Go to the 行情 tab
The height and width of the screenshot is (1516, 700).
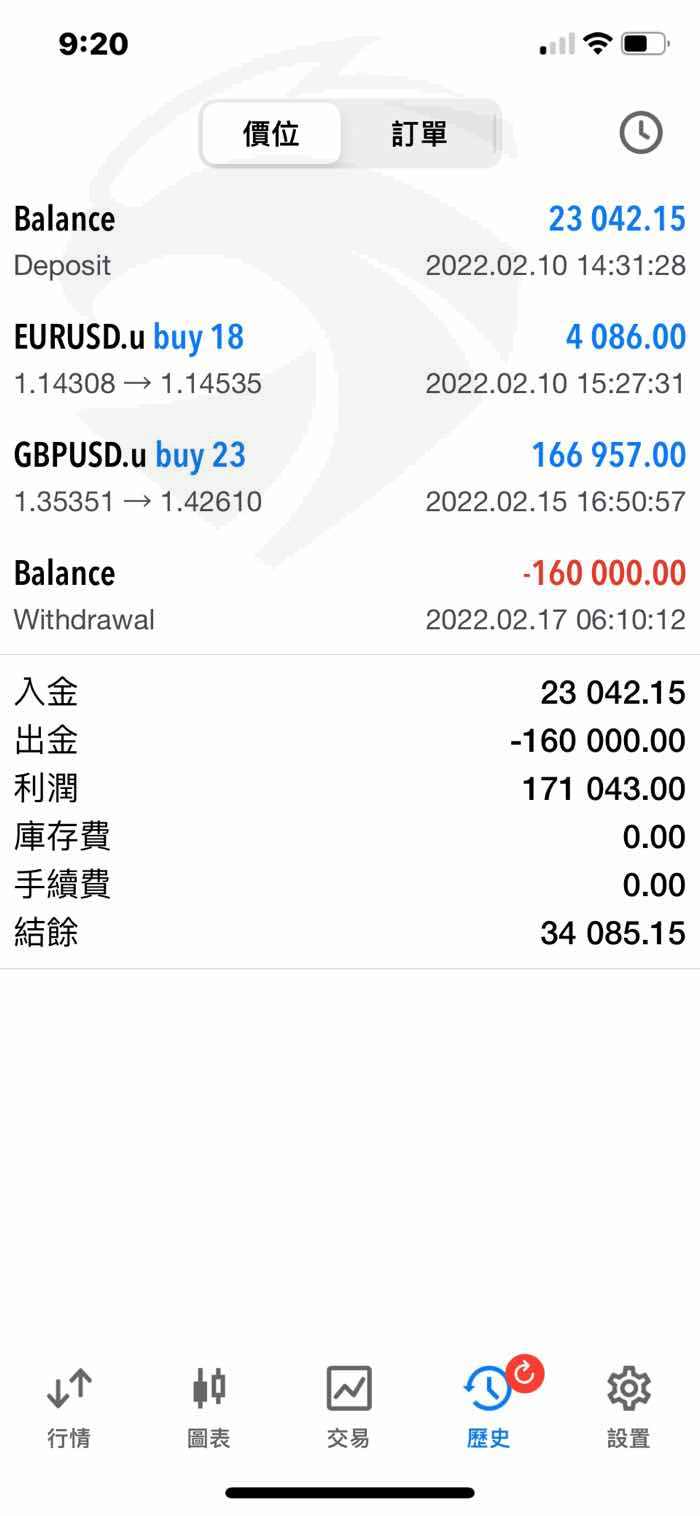tap(69, 1408)
